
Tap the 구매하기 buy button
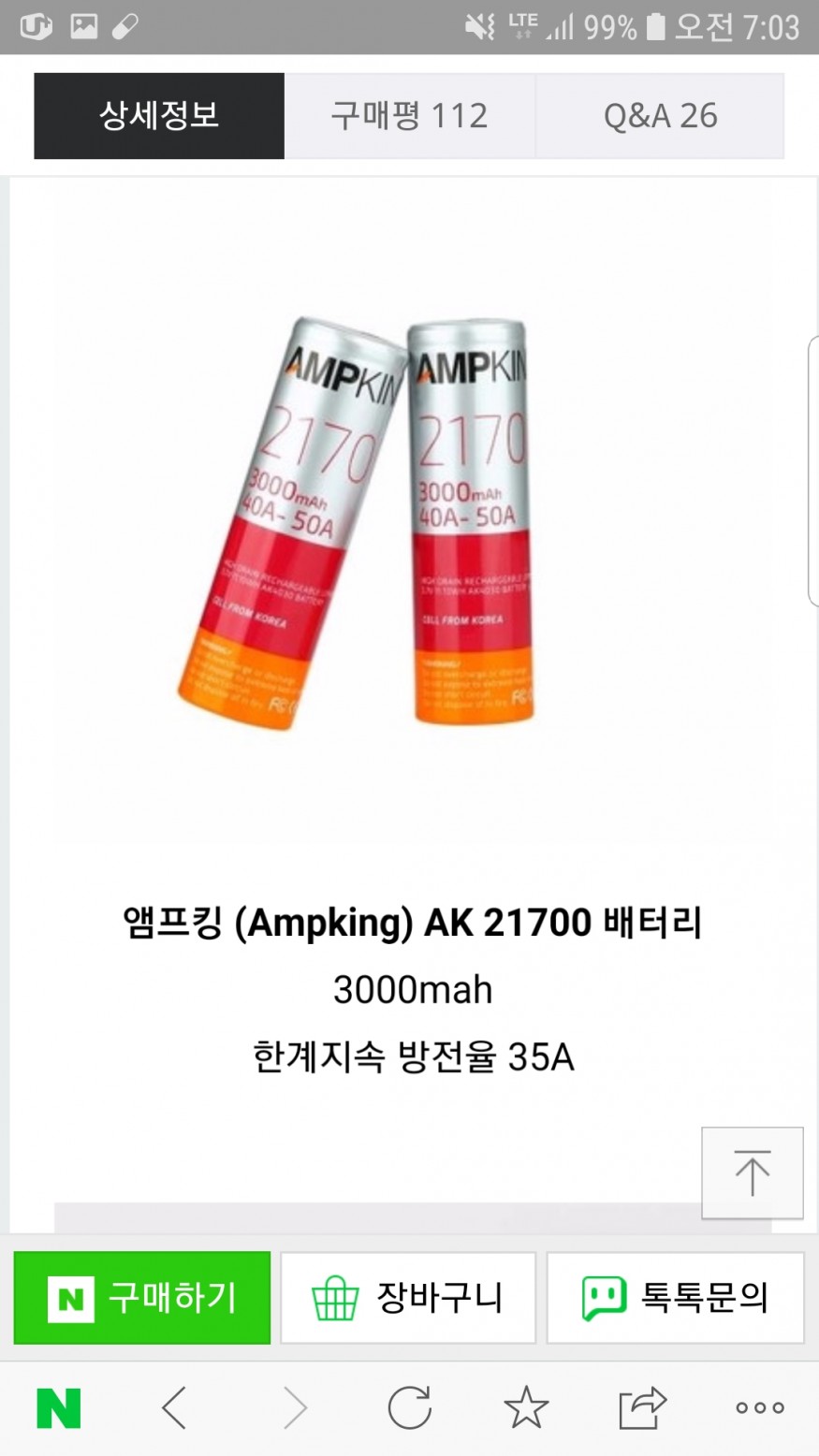pyautogui.click(x=142, y=1298)
